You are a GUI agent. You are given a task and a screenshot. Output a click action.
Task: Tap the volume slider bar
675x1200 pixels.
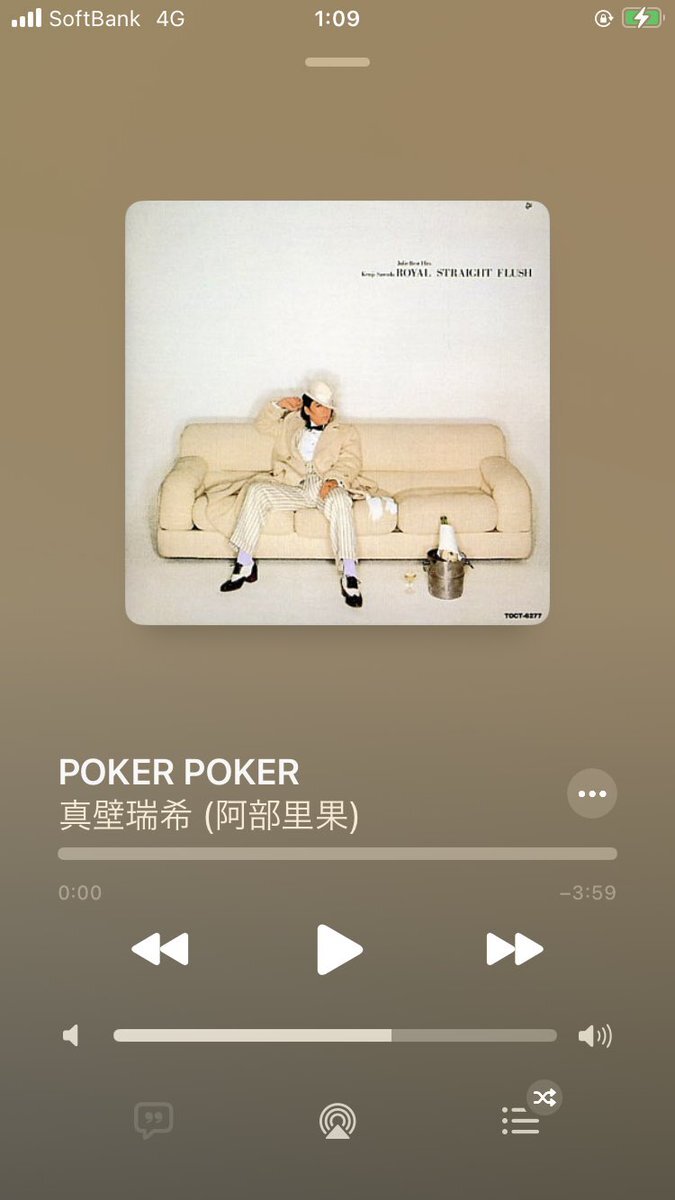[x=335, y=1036]
